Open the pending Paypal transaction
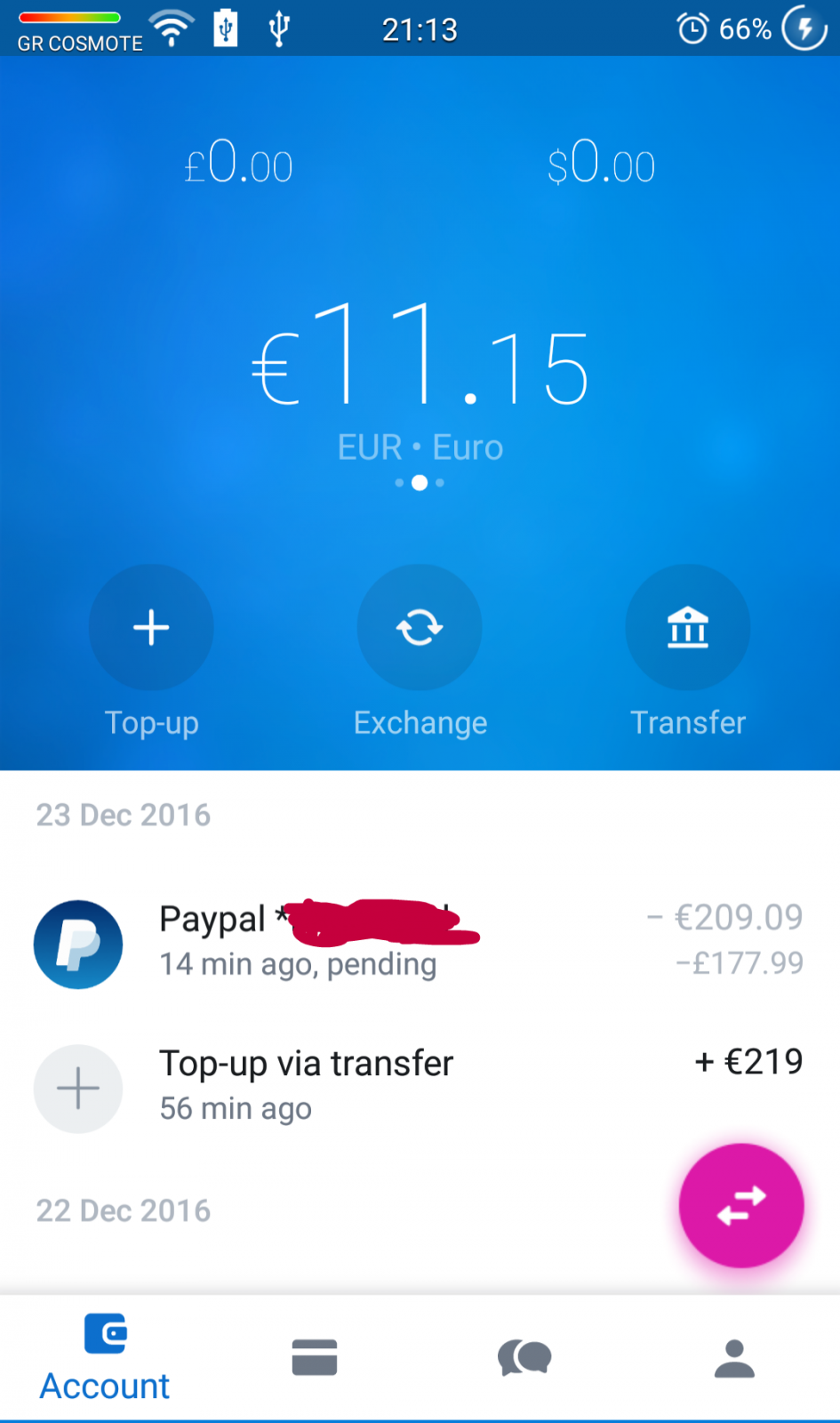Image resolution: width=840 pixels, height=1423 pixels. (420, 943)
